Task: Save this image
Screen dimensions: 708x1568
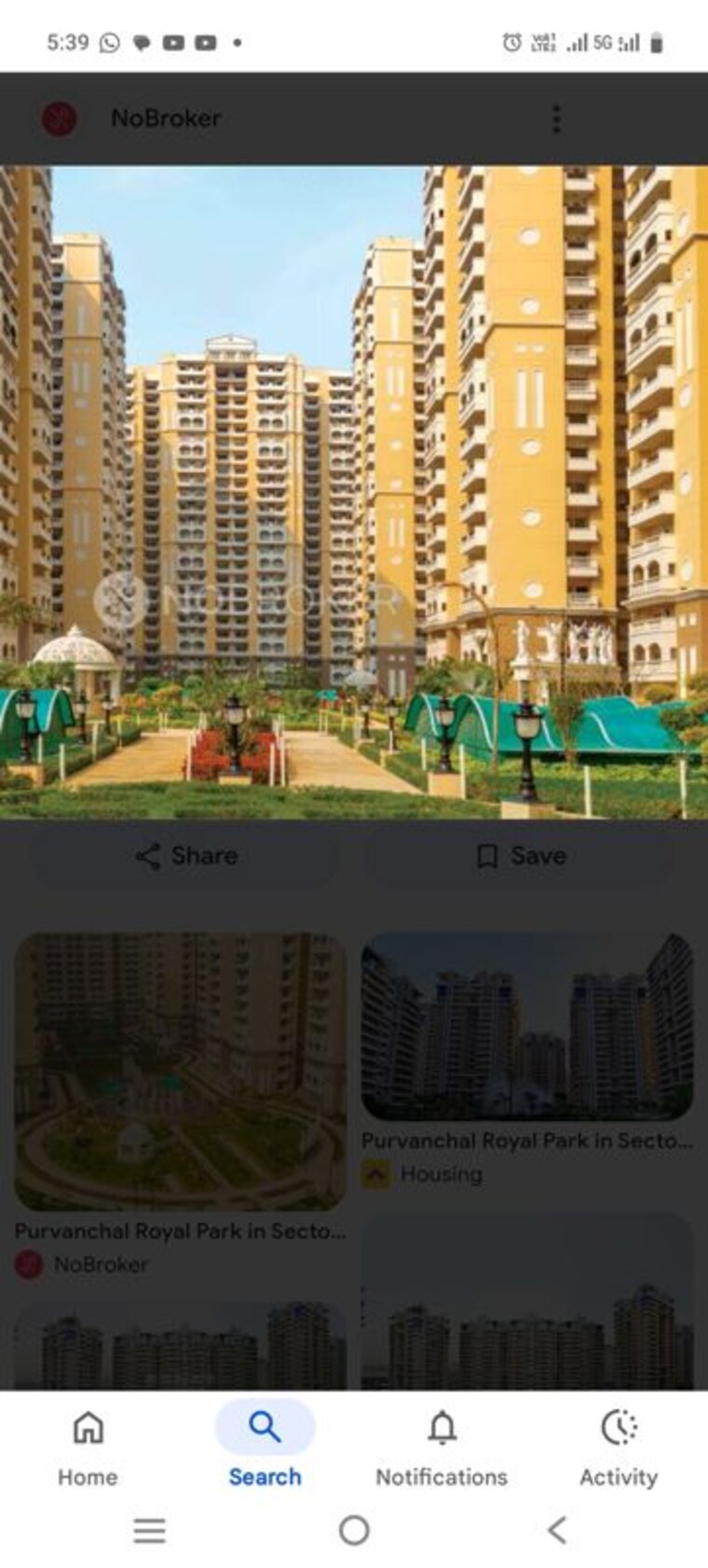Action: [520, 856]
